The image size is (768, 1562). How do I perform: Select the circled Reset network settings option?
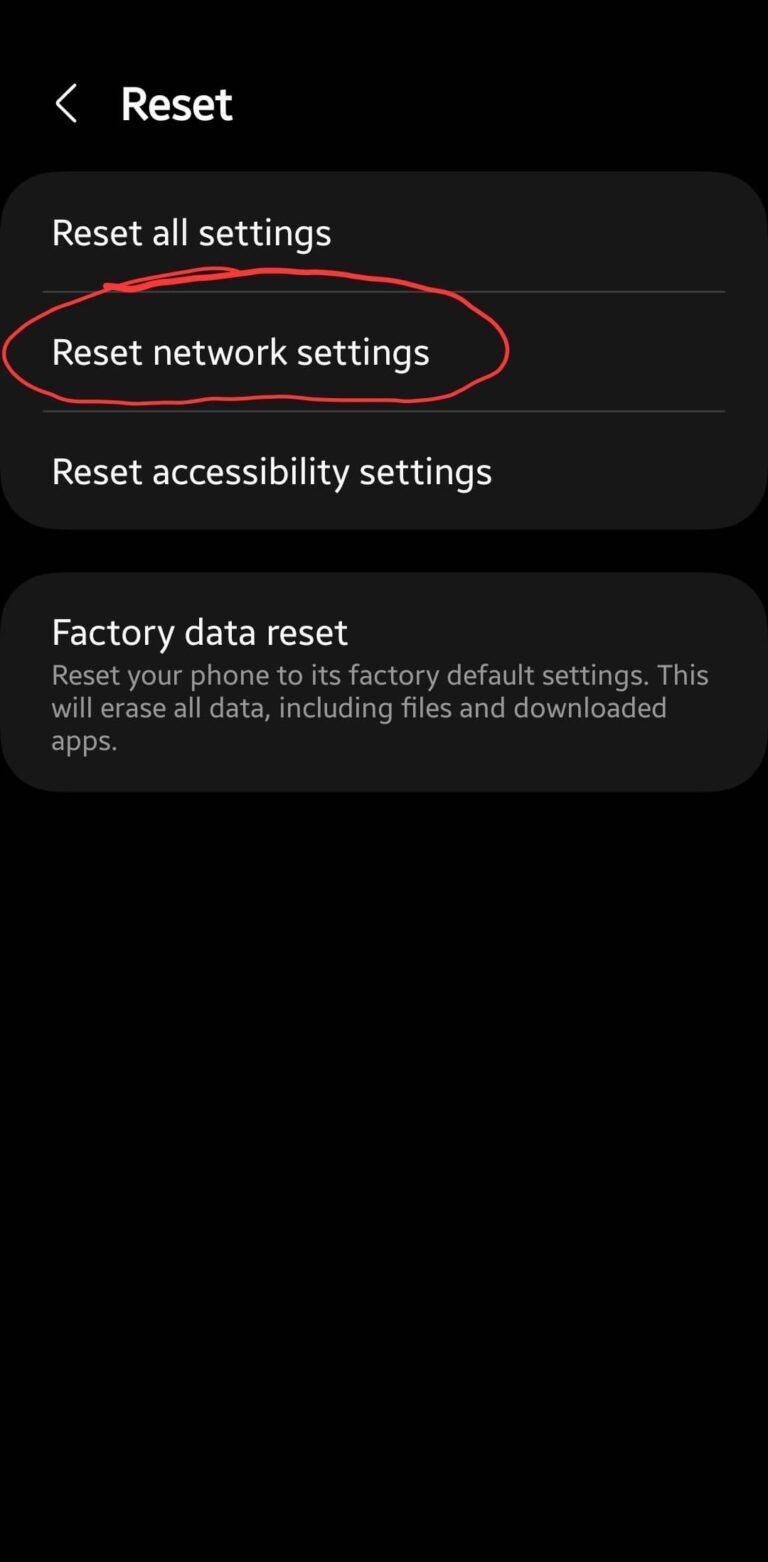[x=241, y=352]
